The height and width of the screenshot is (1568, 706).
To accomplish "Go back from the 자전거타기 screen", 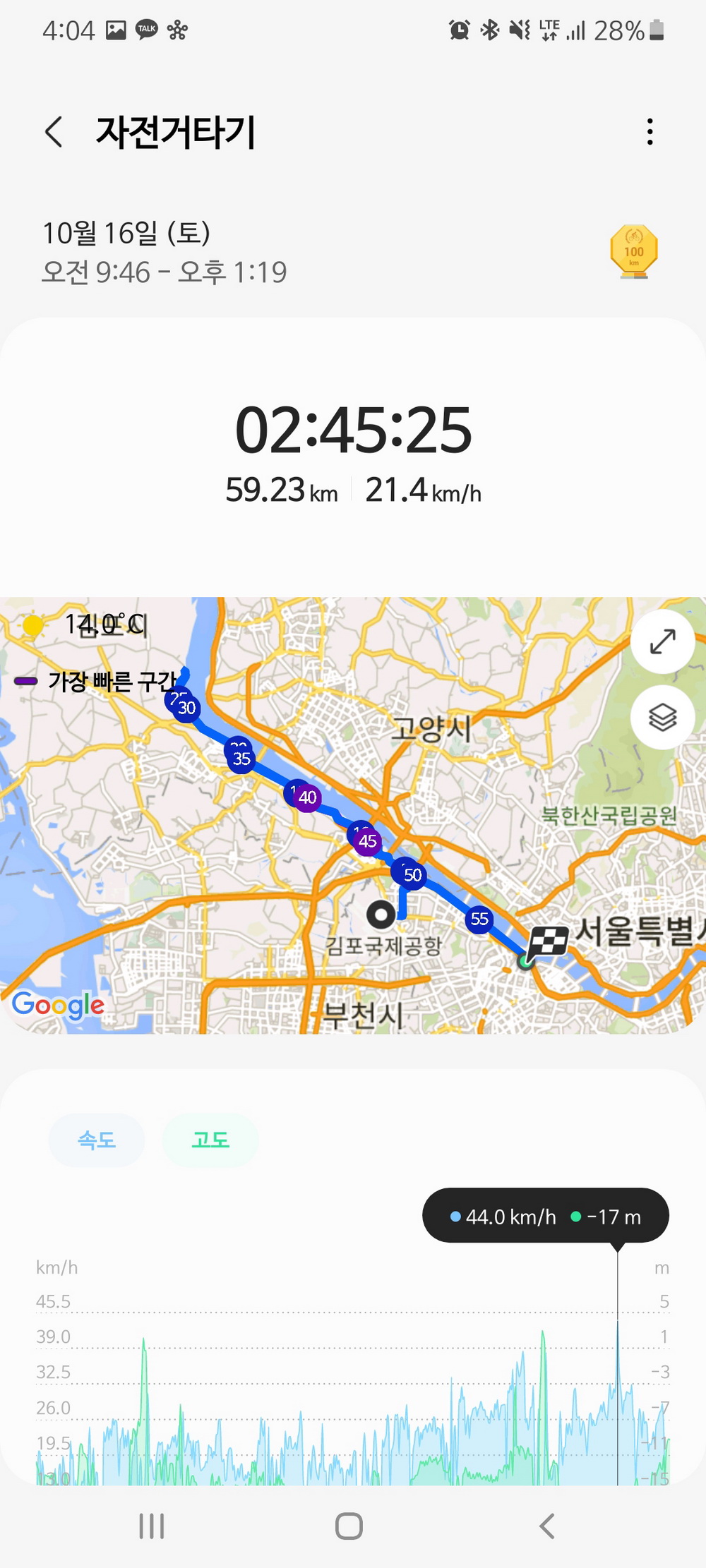I will 54,132.
